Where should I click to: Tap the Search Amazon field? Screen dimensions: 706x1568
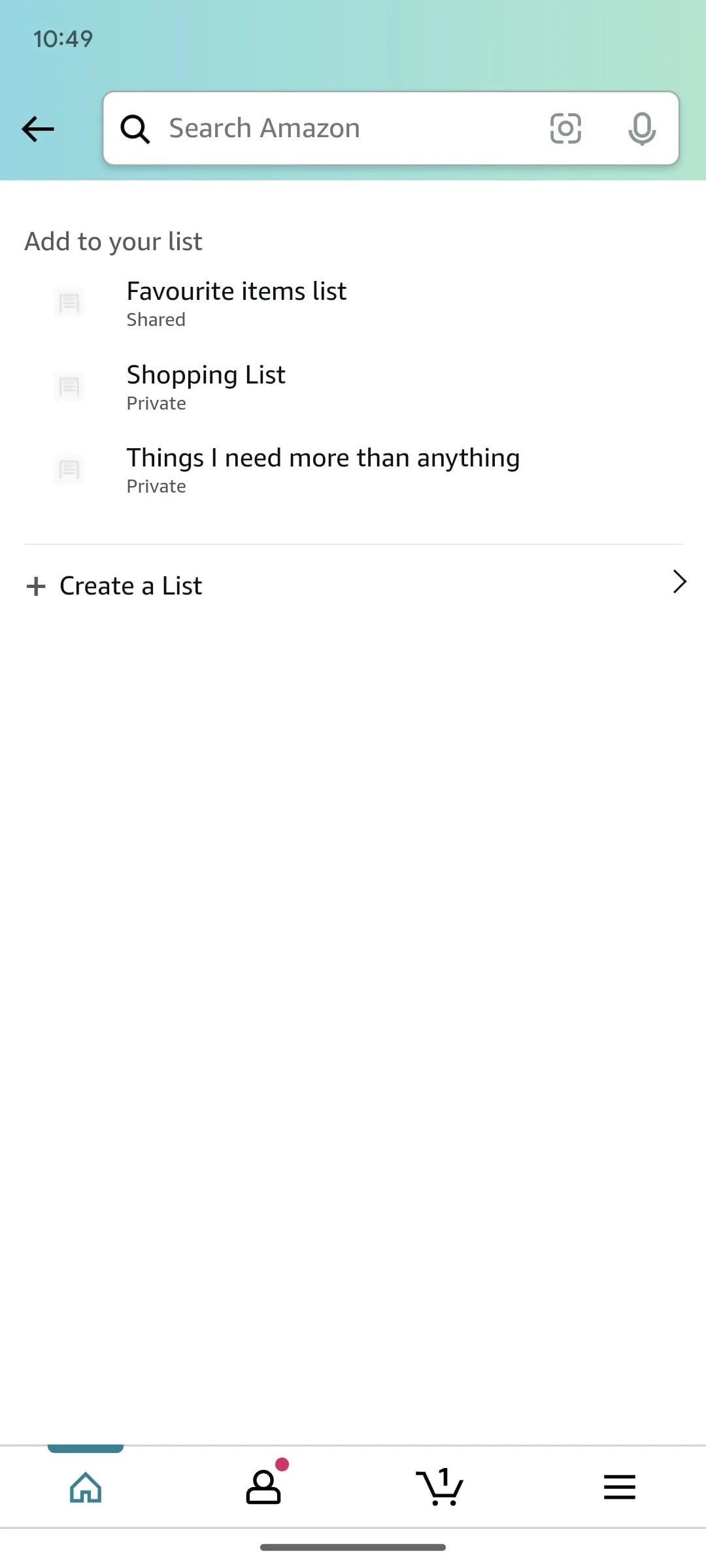click(340, 128)
